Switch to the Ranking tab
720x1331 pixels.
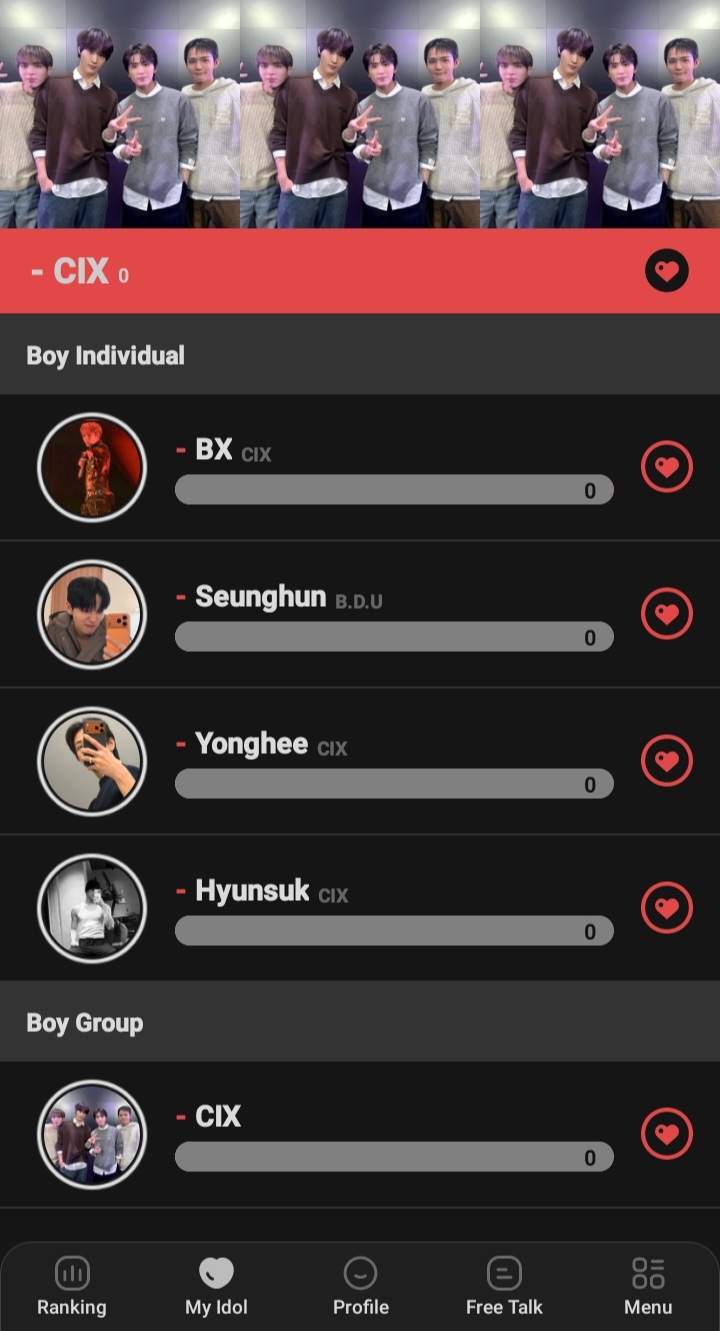[x=71, y=1286]
